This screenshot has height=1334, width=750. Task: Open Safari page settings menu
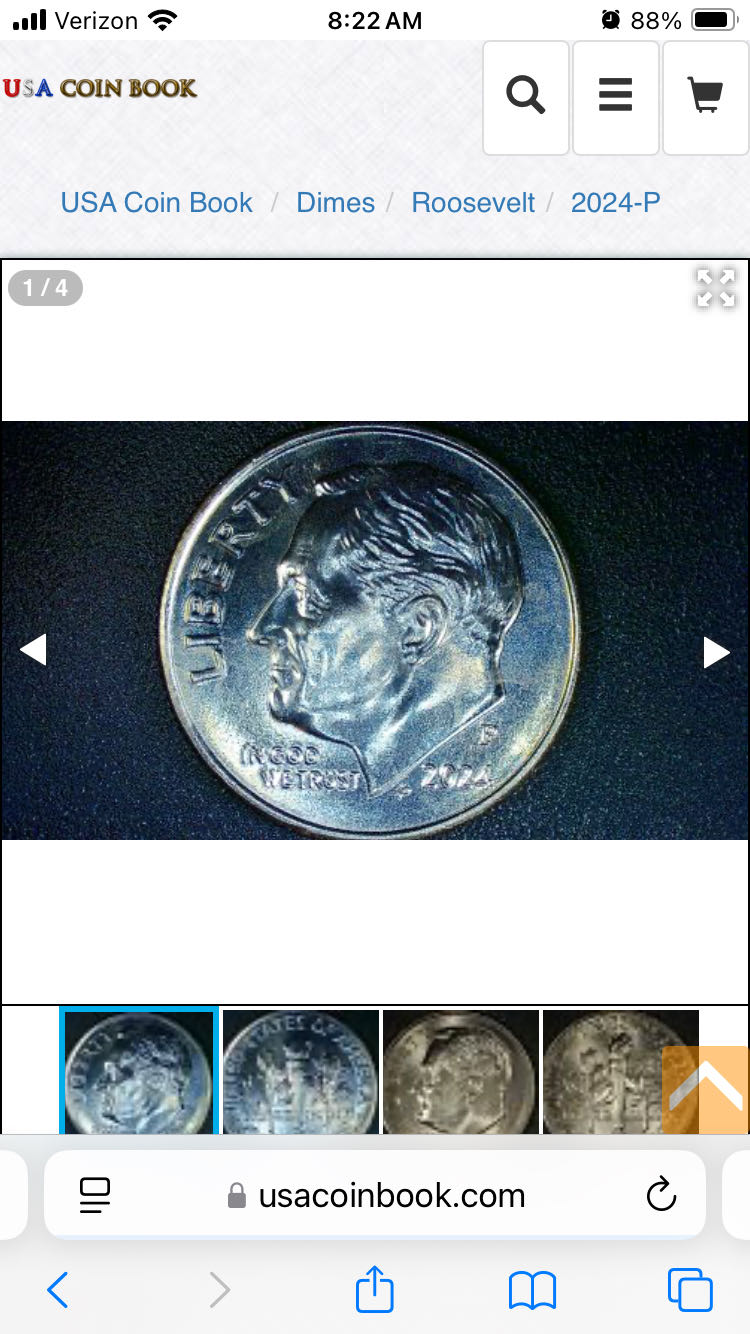[x=95, y=1195]
